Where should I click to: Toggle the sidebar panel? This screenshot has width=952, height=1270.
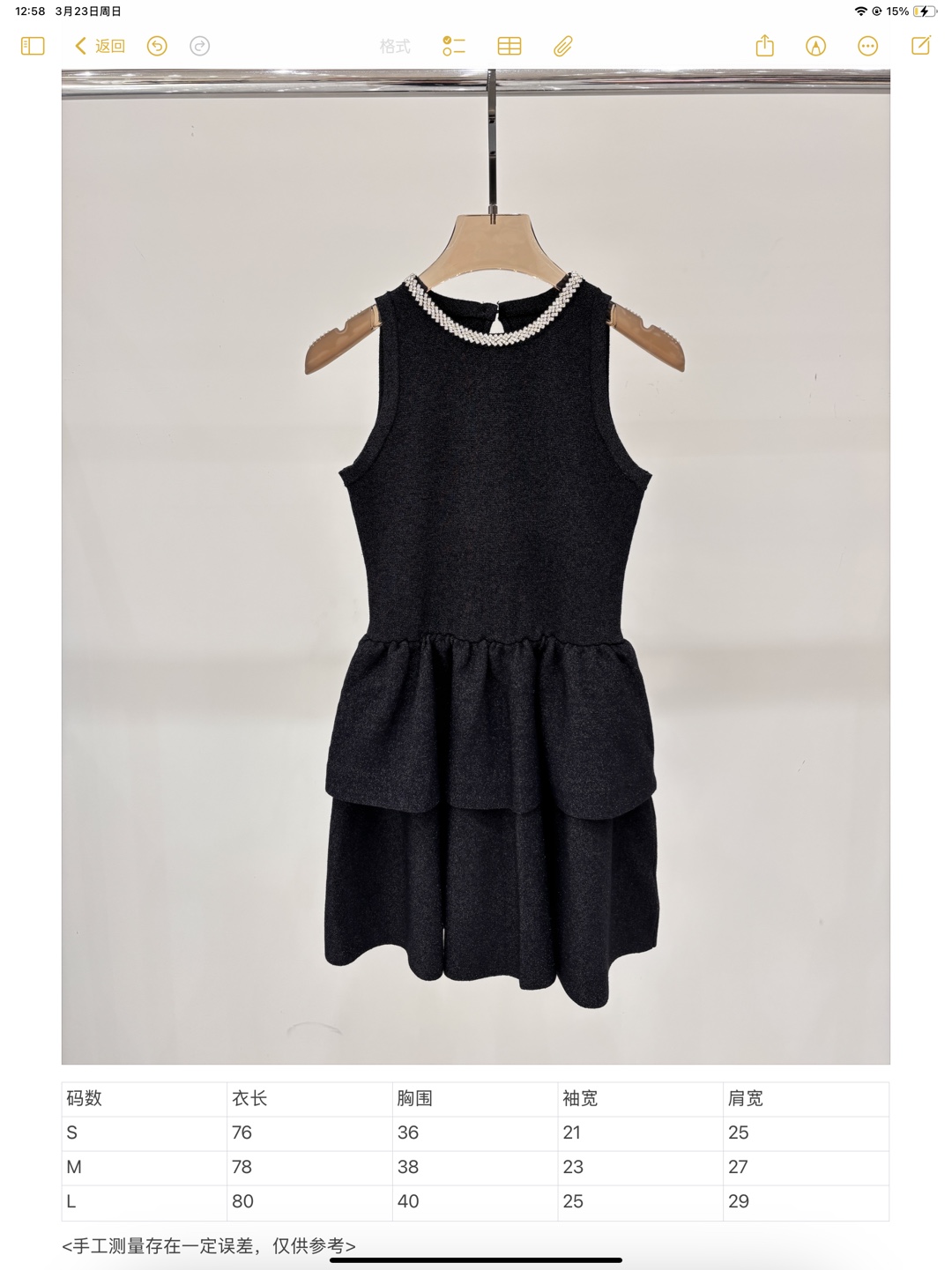(33, 46)
